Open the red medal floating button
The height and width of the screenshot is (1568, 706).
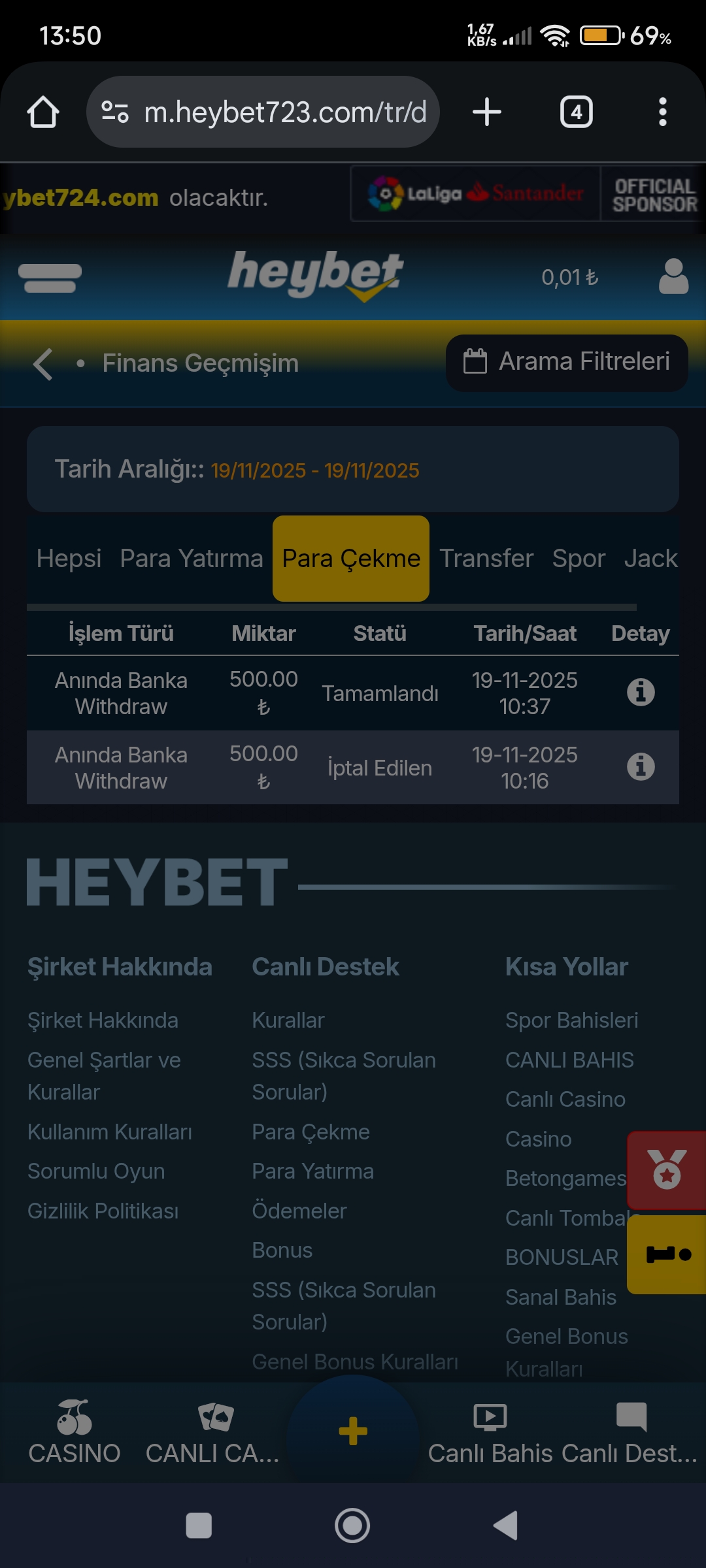coord(667,1169)
